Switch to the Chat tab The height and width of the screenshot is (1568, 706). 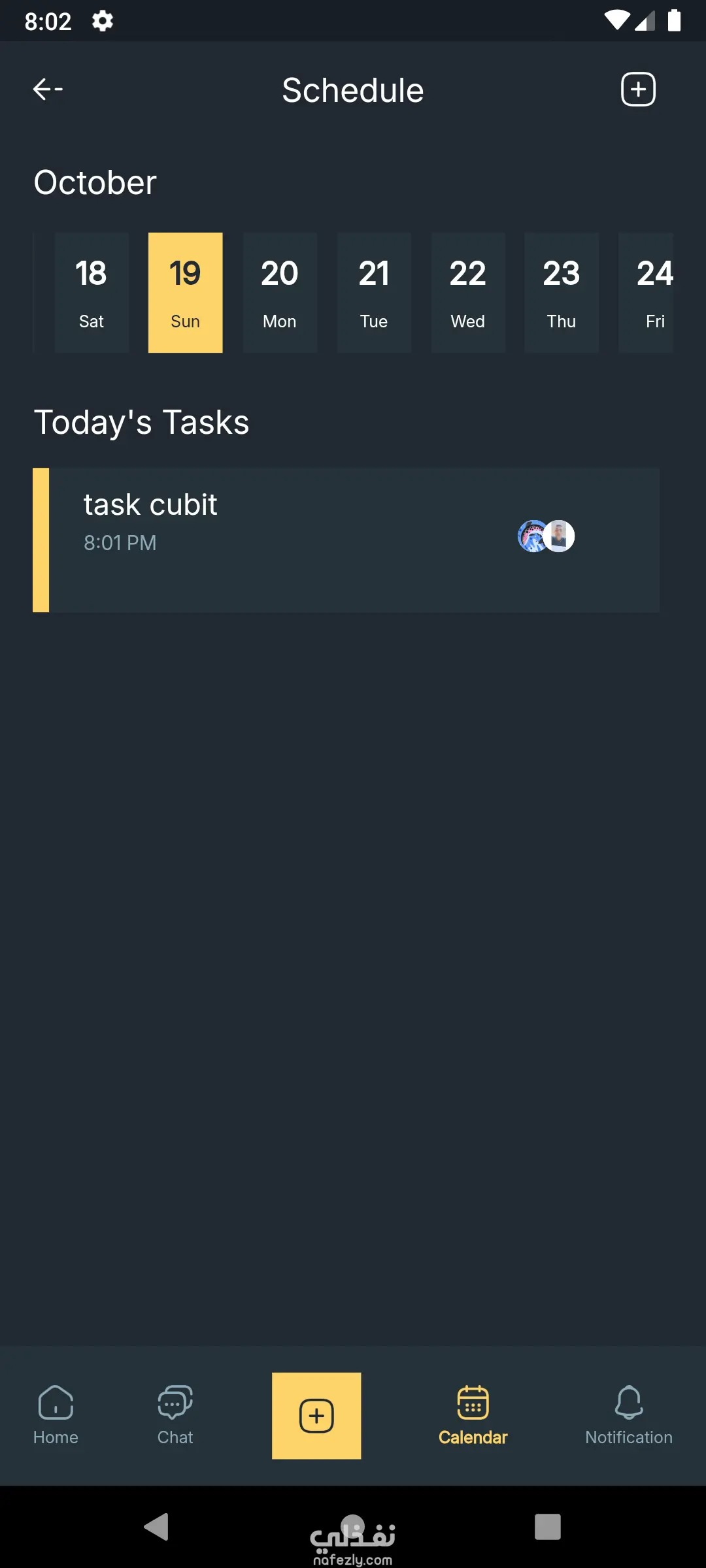tap(175, 1415)
